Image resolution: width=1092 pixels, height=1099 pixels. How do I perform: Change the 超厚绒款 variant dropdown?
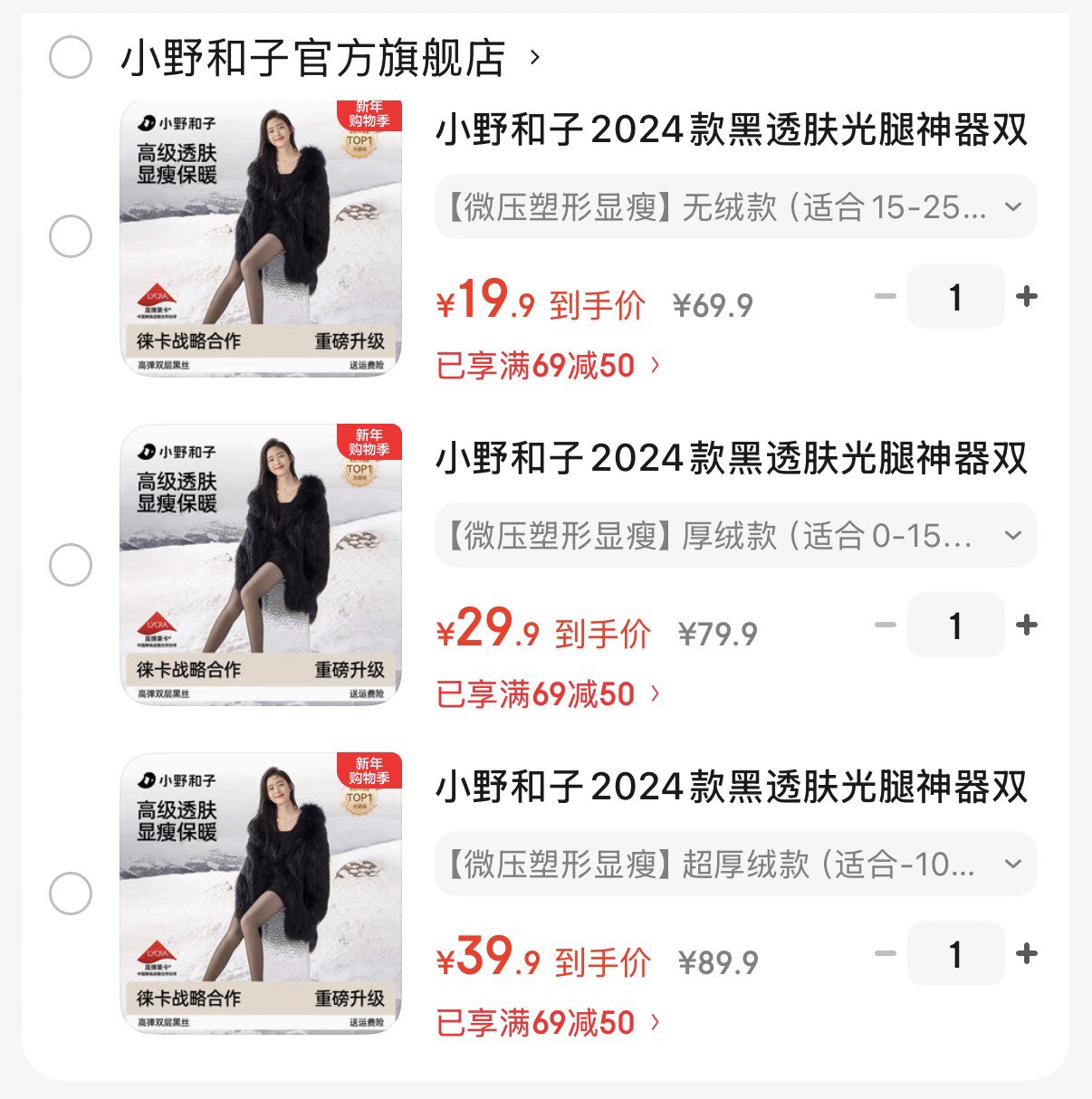[735, 865]
